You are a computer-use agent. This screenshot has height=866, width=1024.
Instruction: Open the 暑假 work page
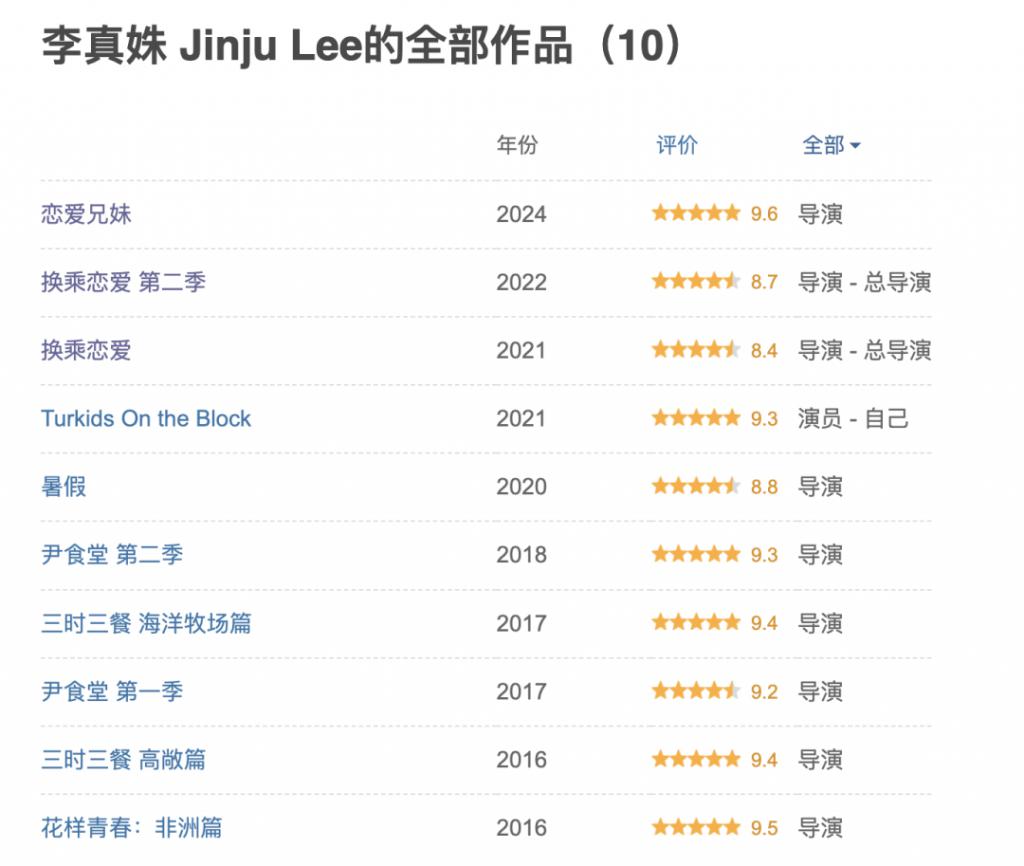click(64, 487)
